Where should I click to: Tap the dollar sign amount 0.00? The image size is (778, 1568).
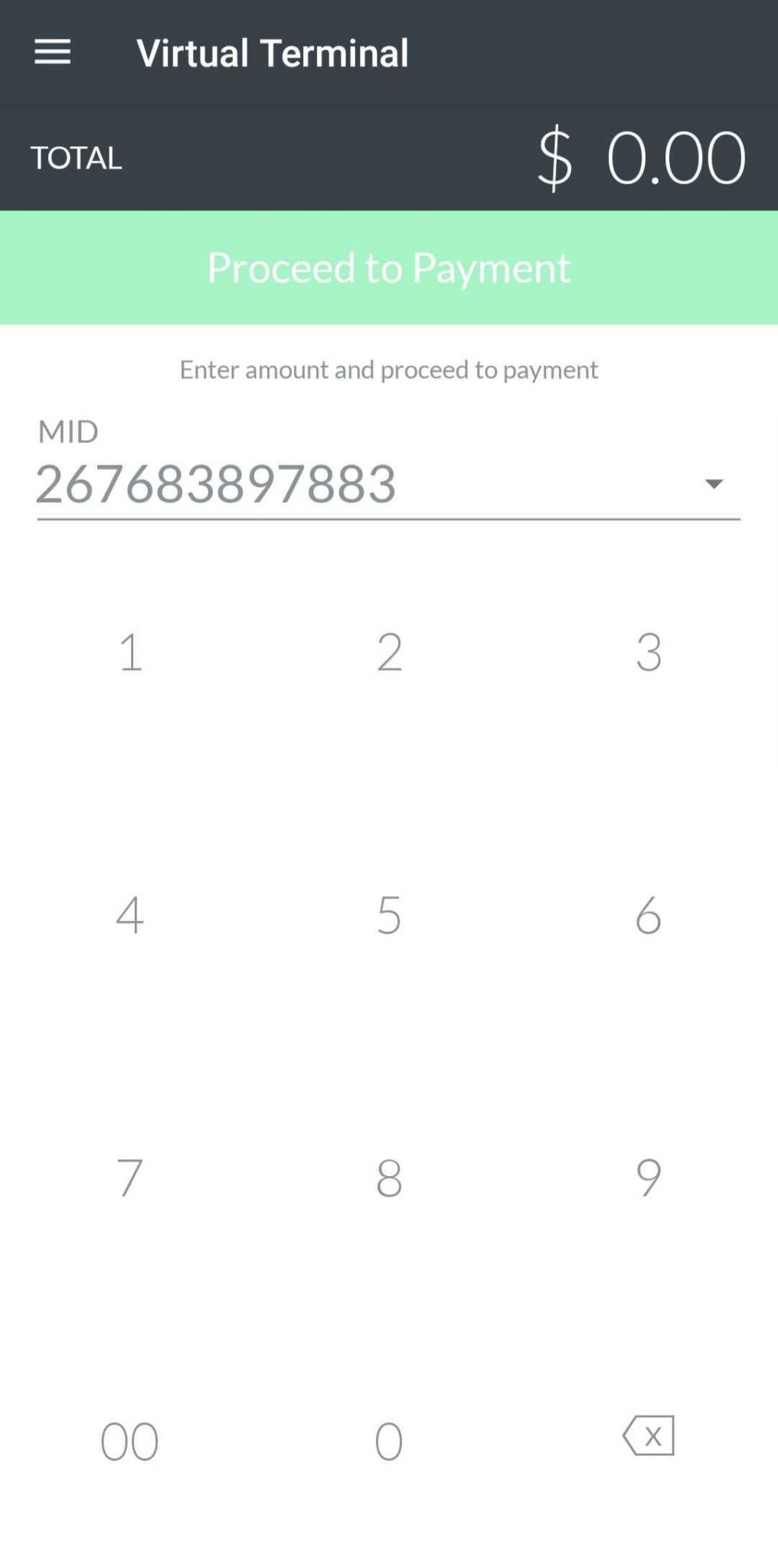click(x=641, y=157)
